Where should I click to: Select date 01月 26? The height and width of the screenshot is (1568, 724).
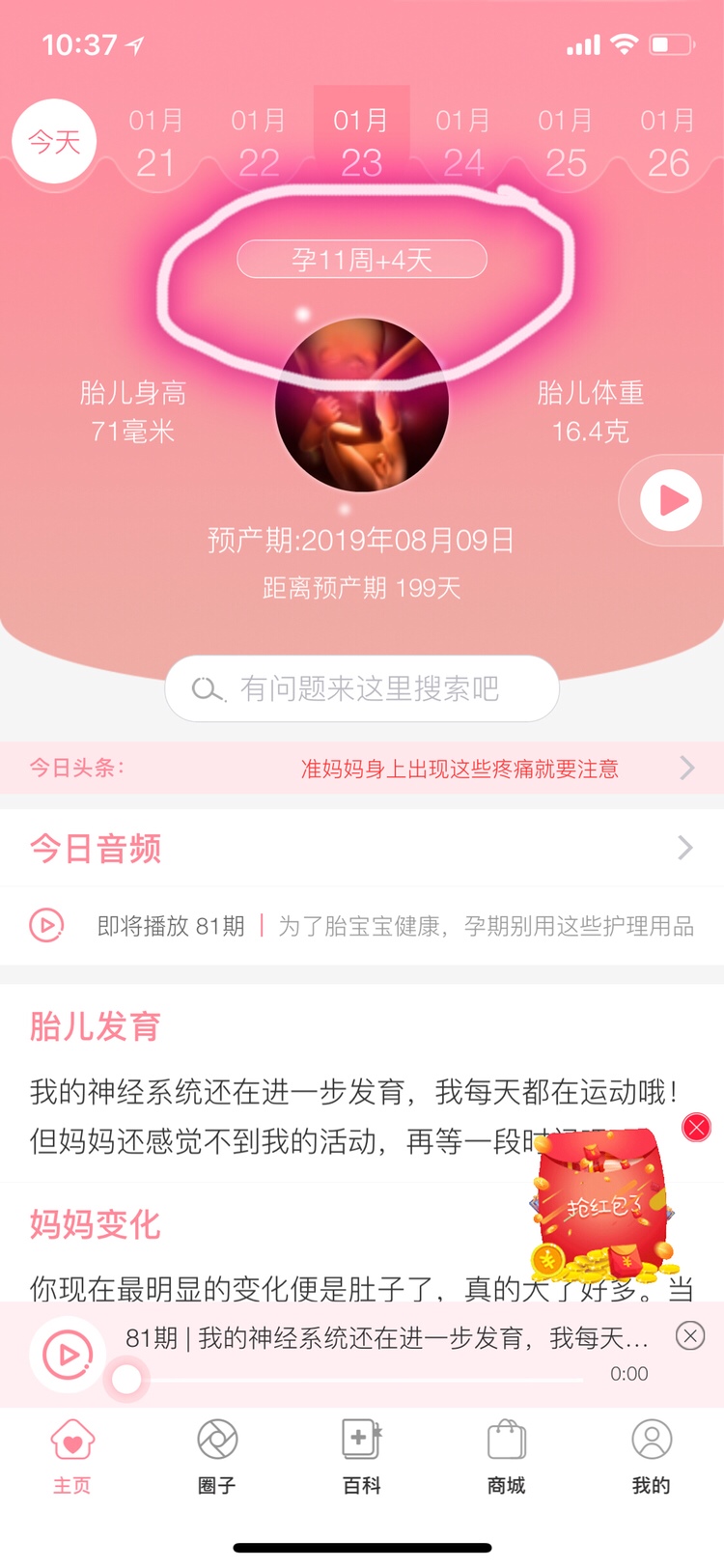pyautogui.click(x=668, y=143)
